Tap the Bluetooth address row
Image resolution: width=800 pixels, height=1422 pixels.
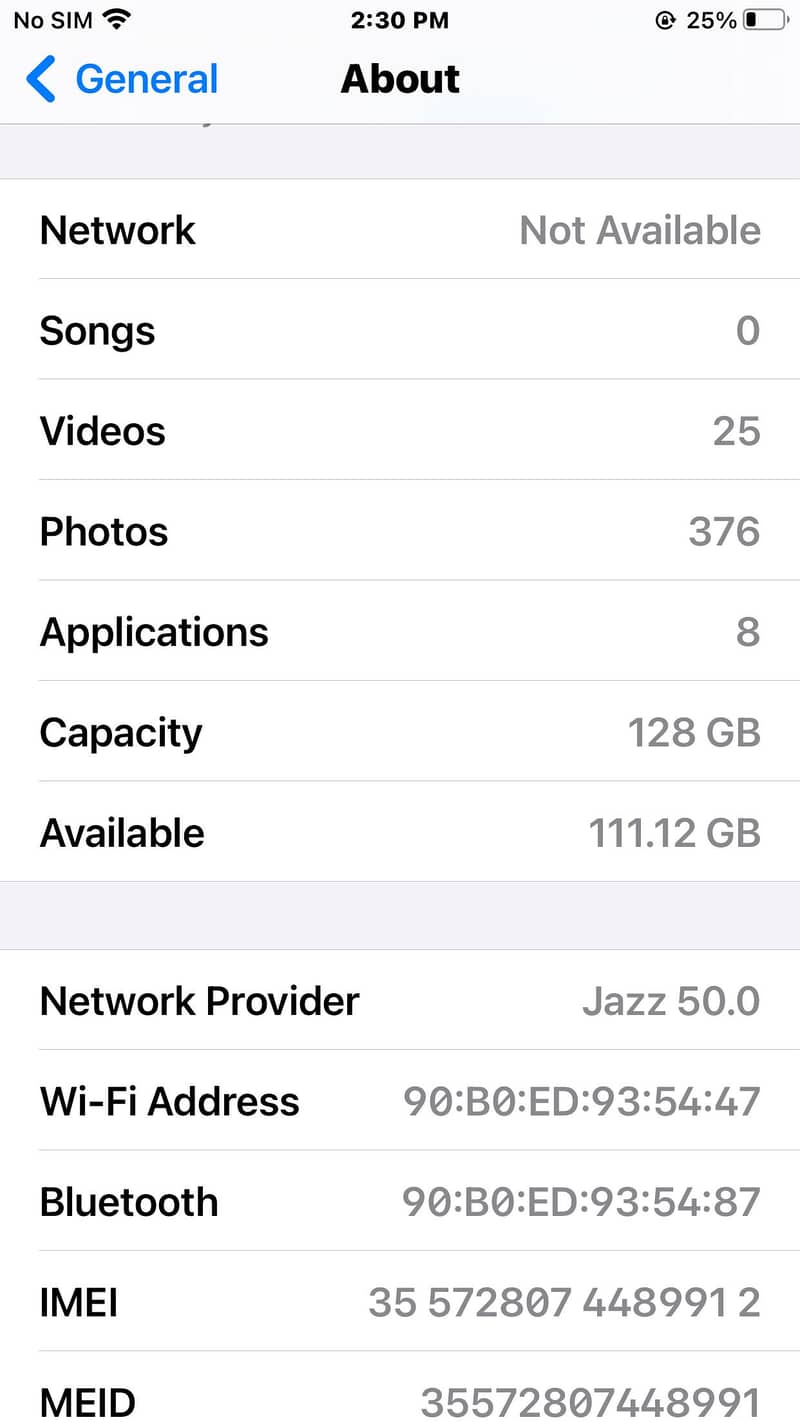[x=400, y=1201]
